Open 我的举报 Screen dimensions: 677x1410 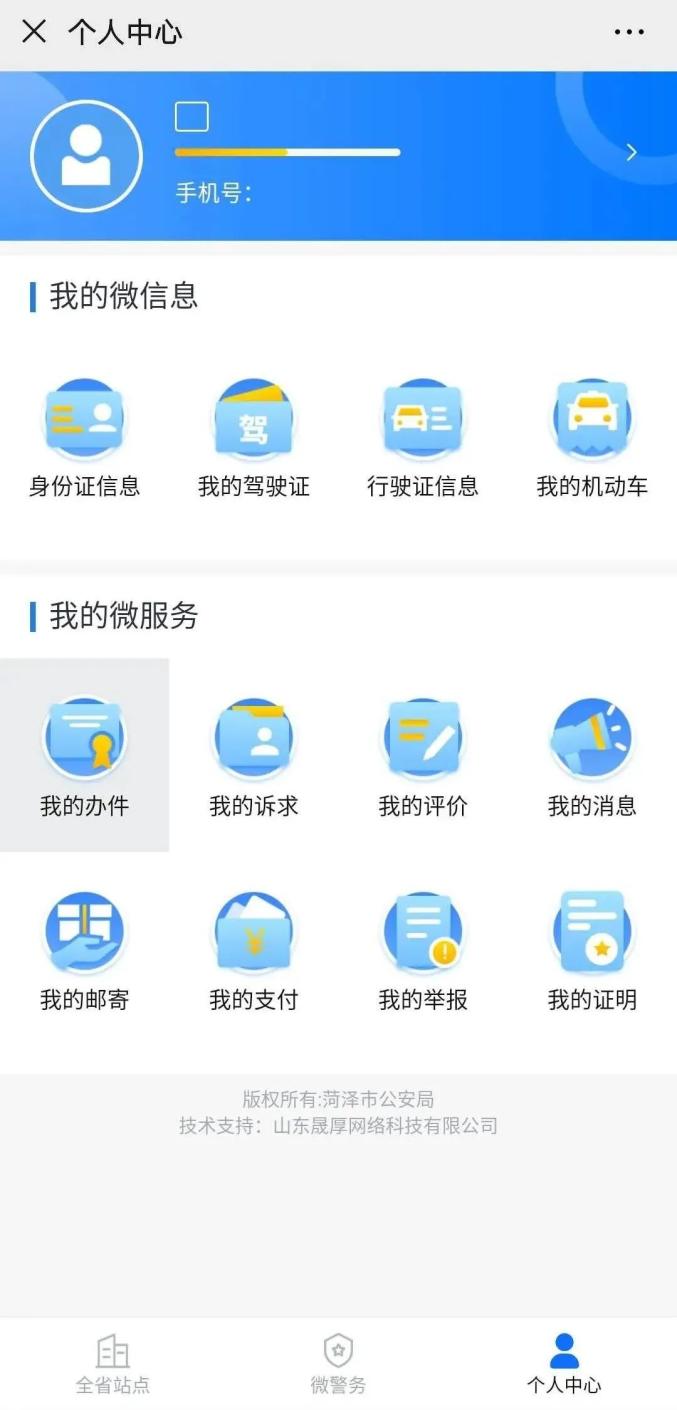(x=423, y=950)
